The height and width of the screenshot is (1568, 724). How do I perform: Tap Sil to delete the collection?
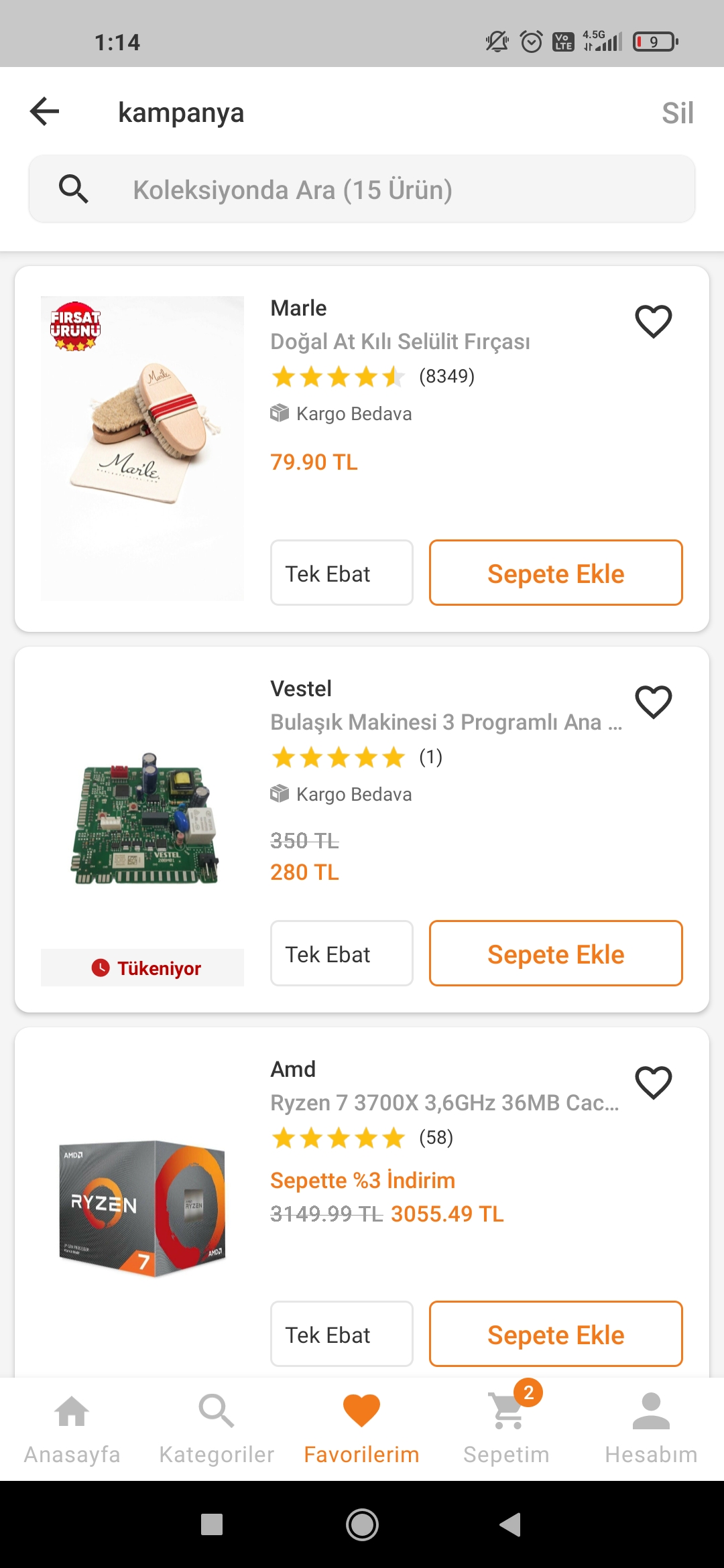pos(677,113)
